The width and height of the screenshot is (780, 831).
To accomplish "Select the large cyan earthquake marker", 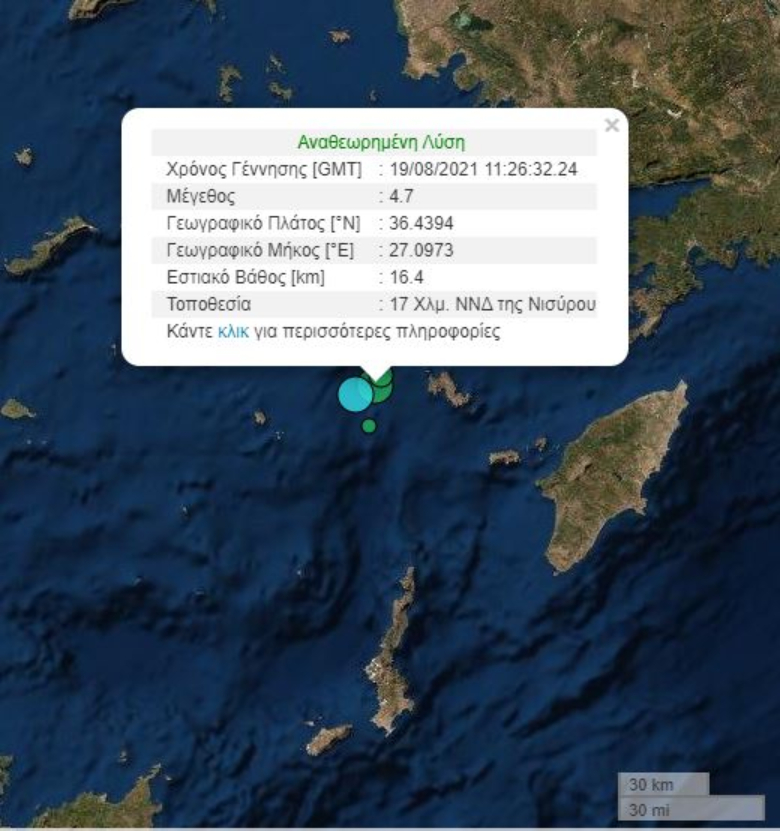I will click(x=354, y=394).
